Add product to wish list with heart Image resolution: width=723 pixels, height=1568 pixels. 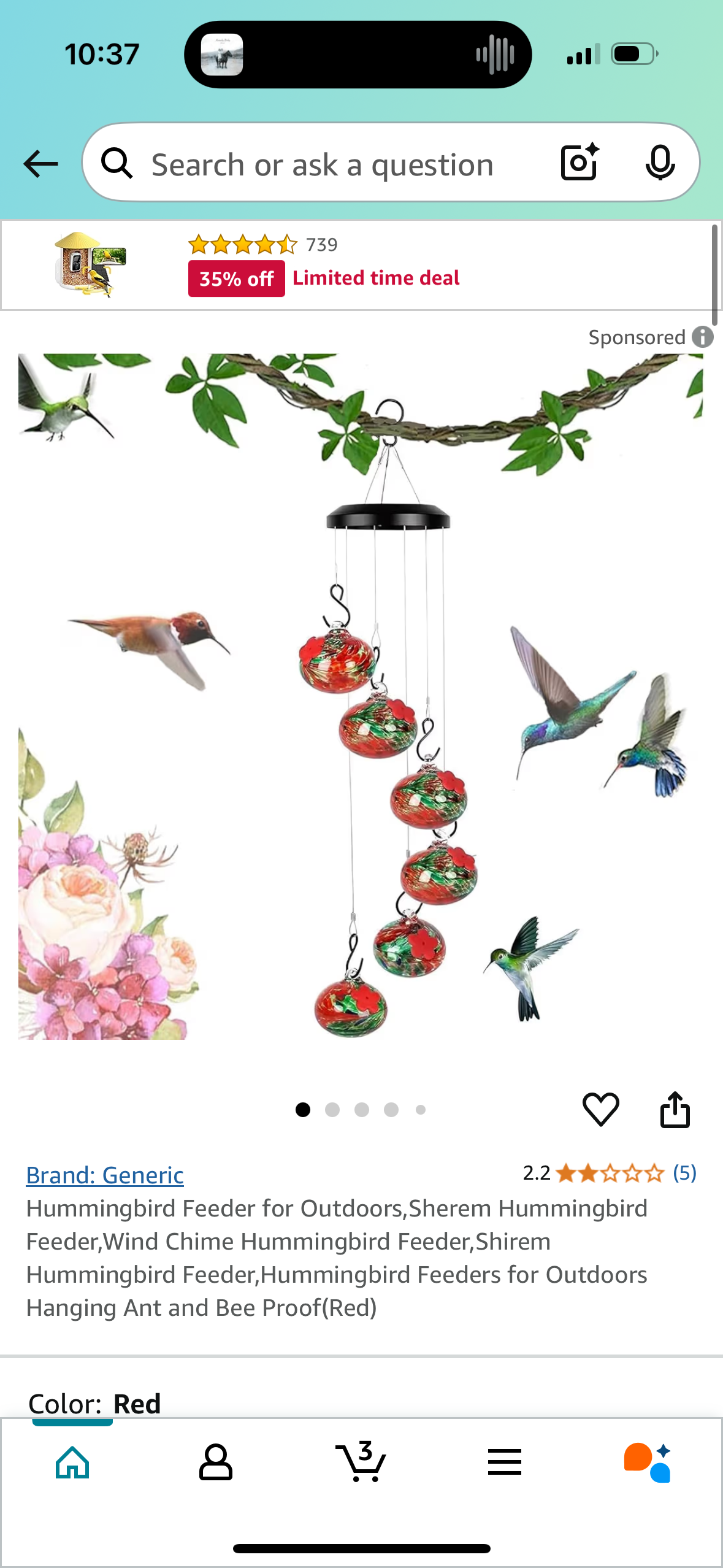(x=600, y=1109)
